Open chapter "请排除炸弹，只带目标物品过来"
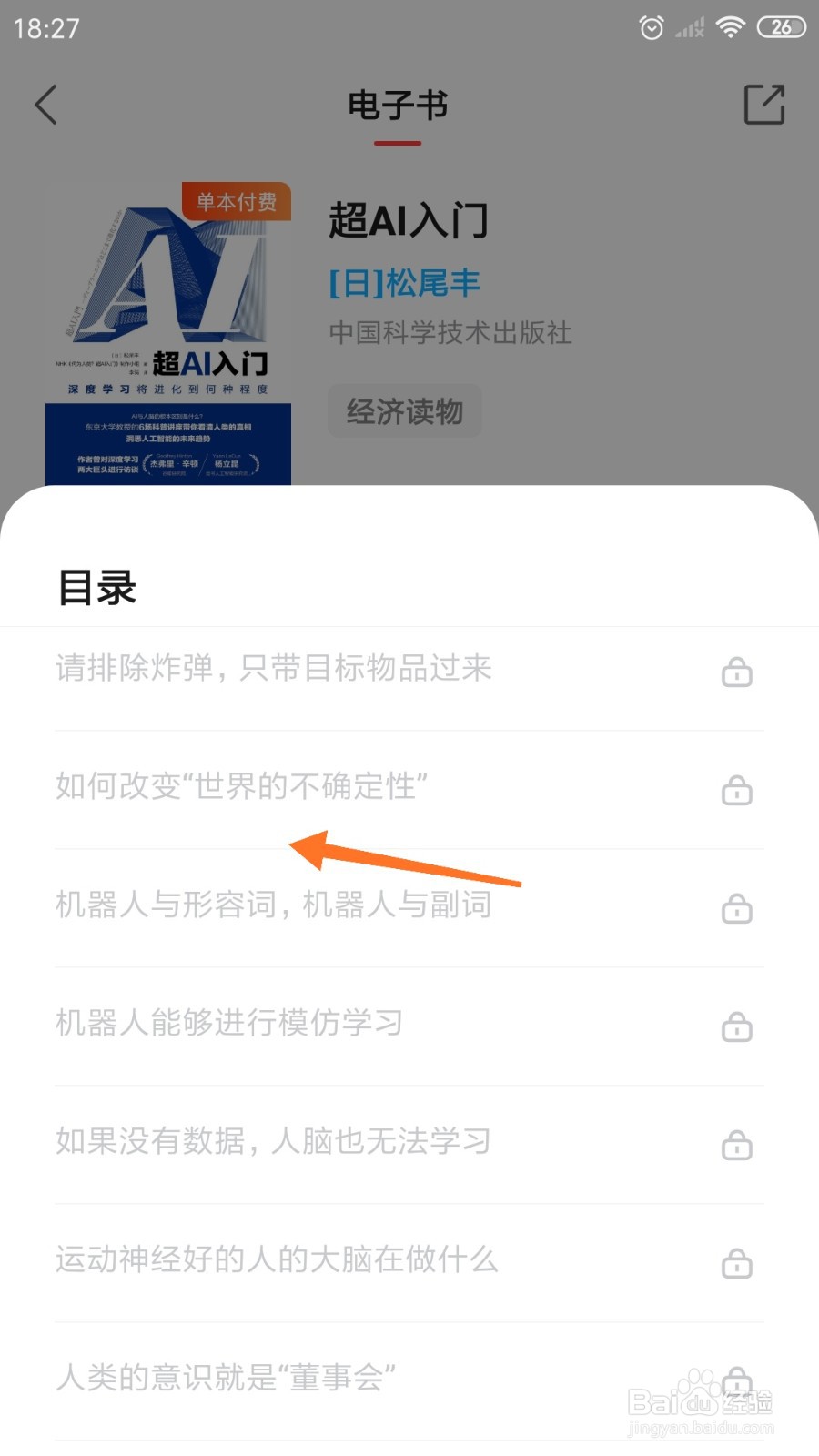 pos(273,669)
